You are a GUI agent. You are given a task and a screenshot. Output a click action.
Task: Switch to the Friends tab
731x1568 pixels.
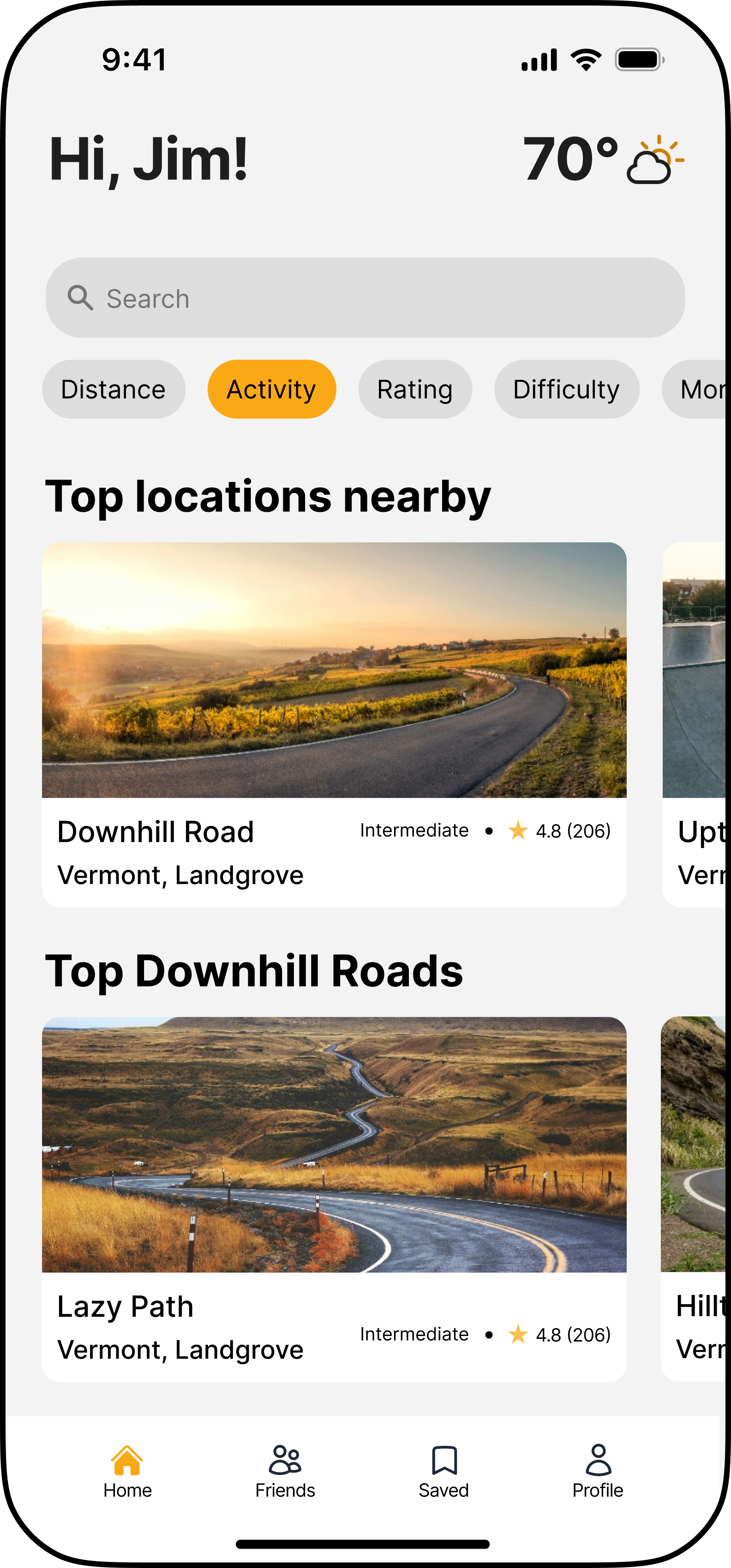pyautogui.click(x=285, y=1472)
